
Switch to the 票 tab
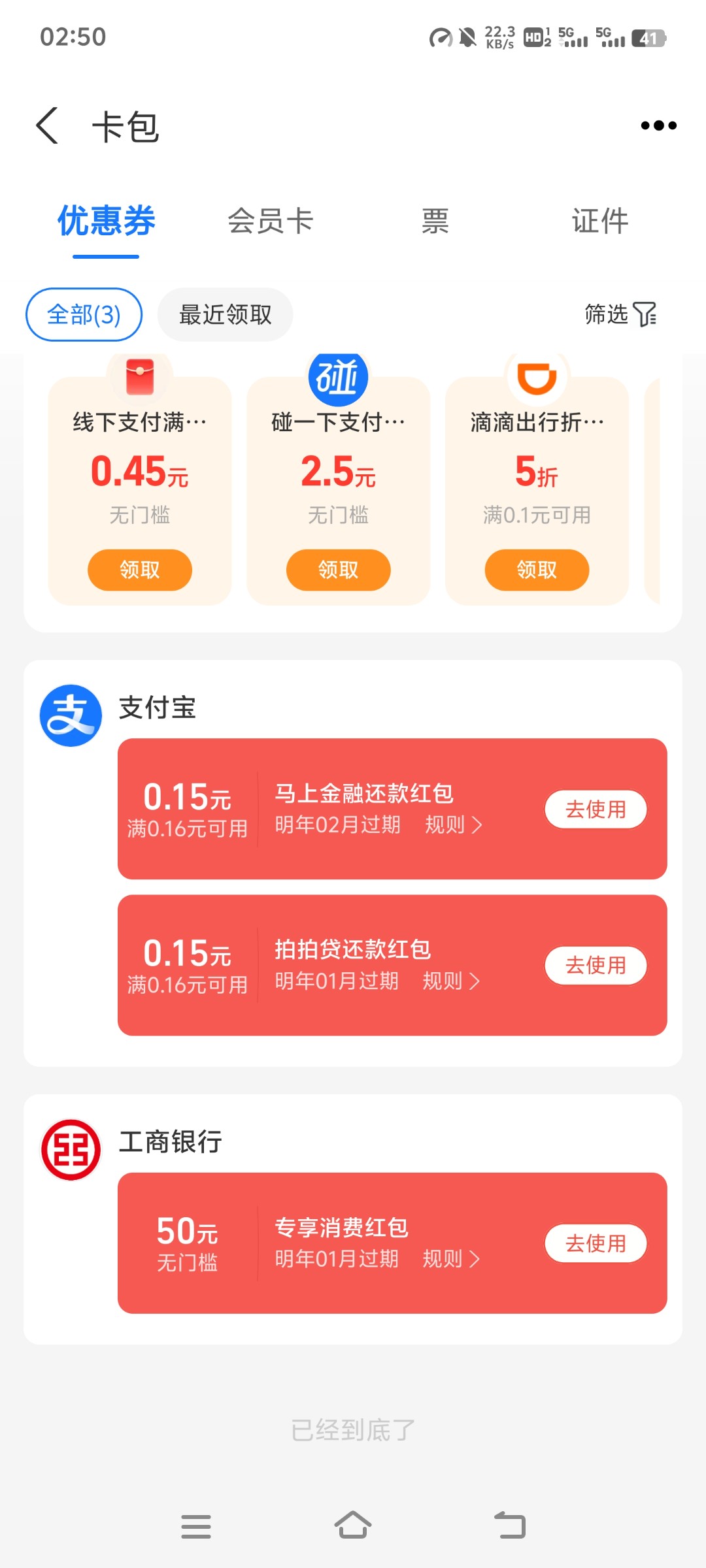(x=435, y=221)
